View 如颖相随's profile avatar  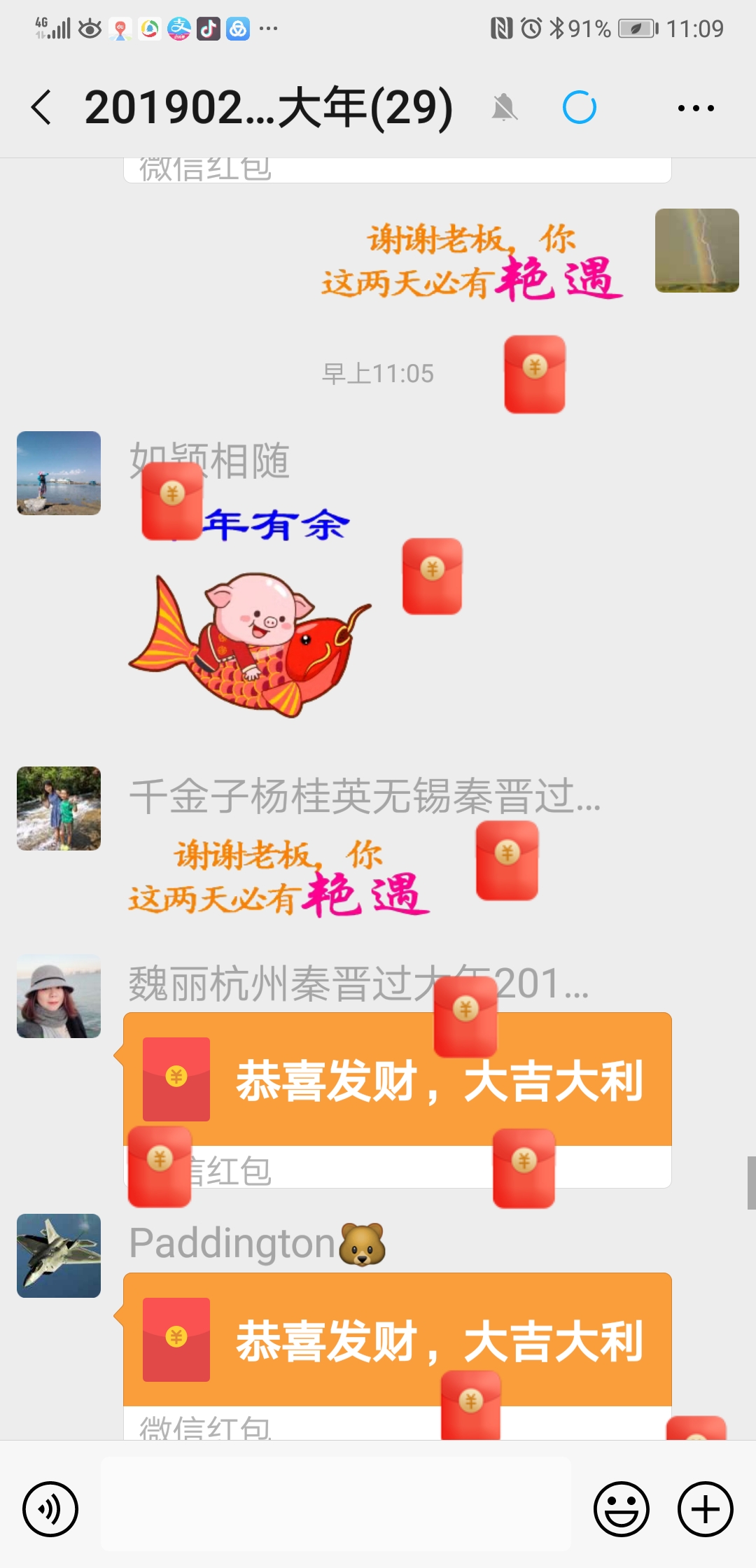pos(59,473)
